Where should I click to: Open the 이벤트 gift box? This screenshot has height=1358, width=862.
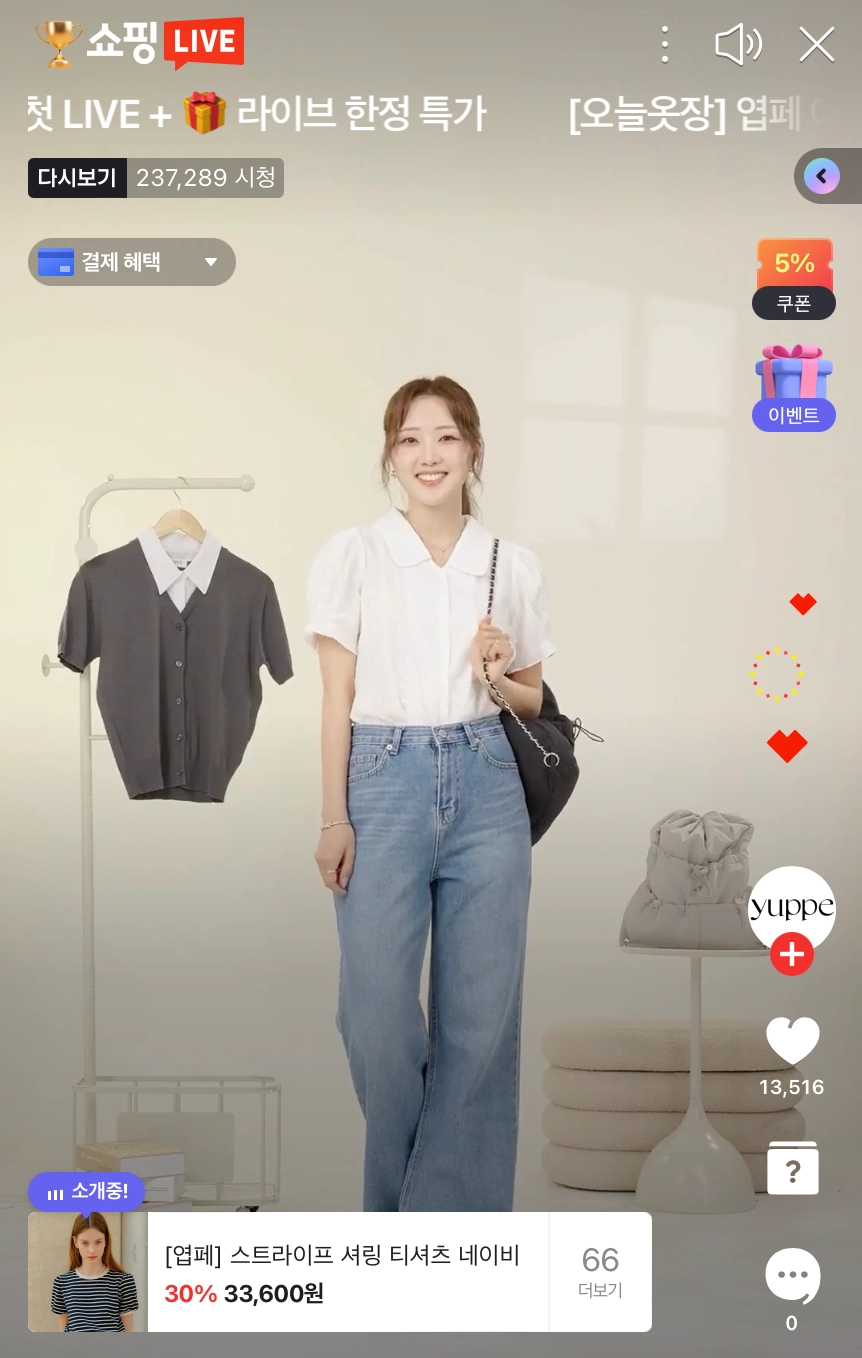[794, 388]
